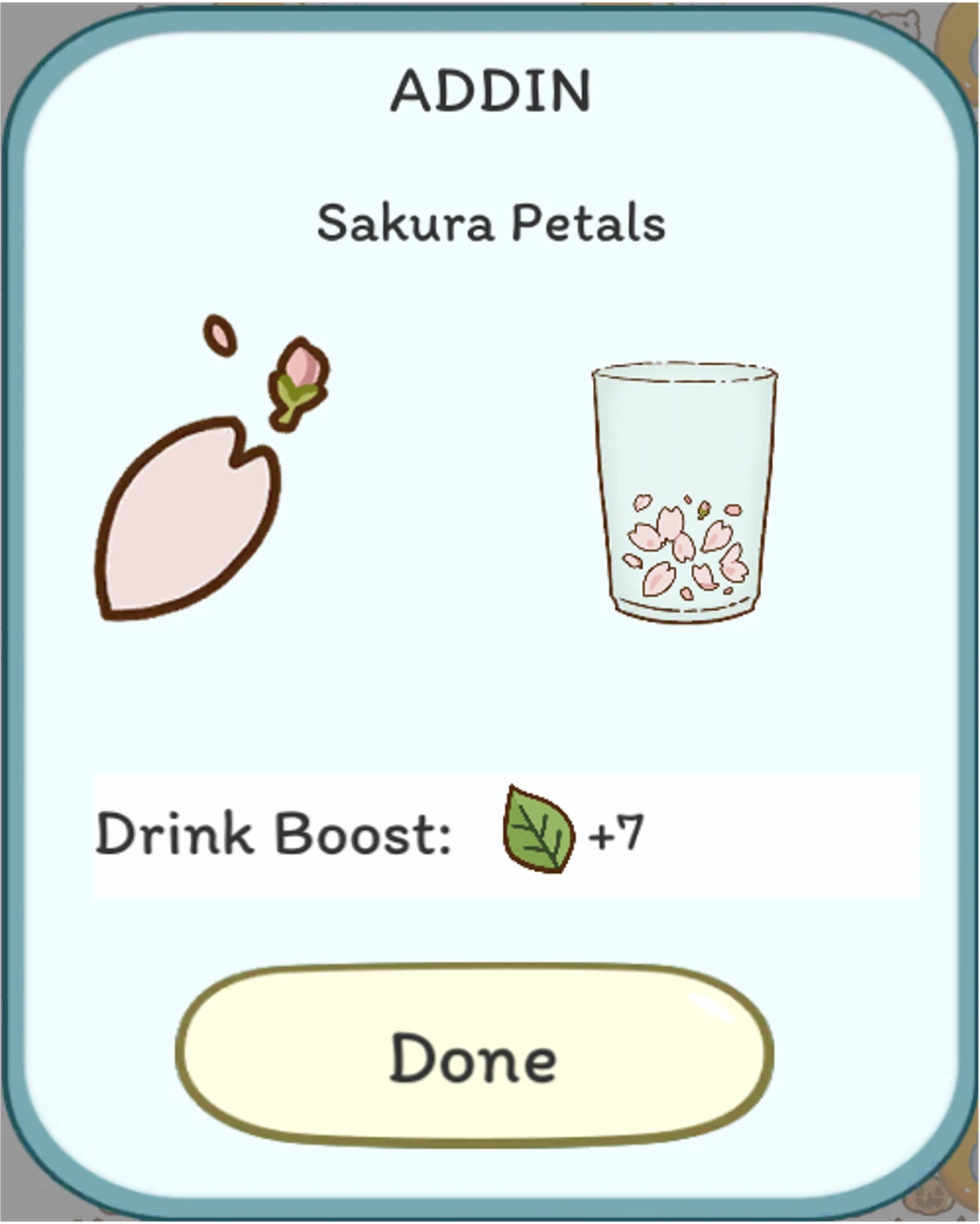Select the ADDIN dialog title
This screenshot has width=980, height=1224.
[491, 90]
